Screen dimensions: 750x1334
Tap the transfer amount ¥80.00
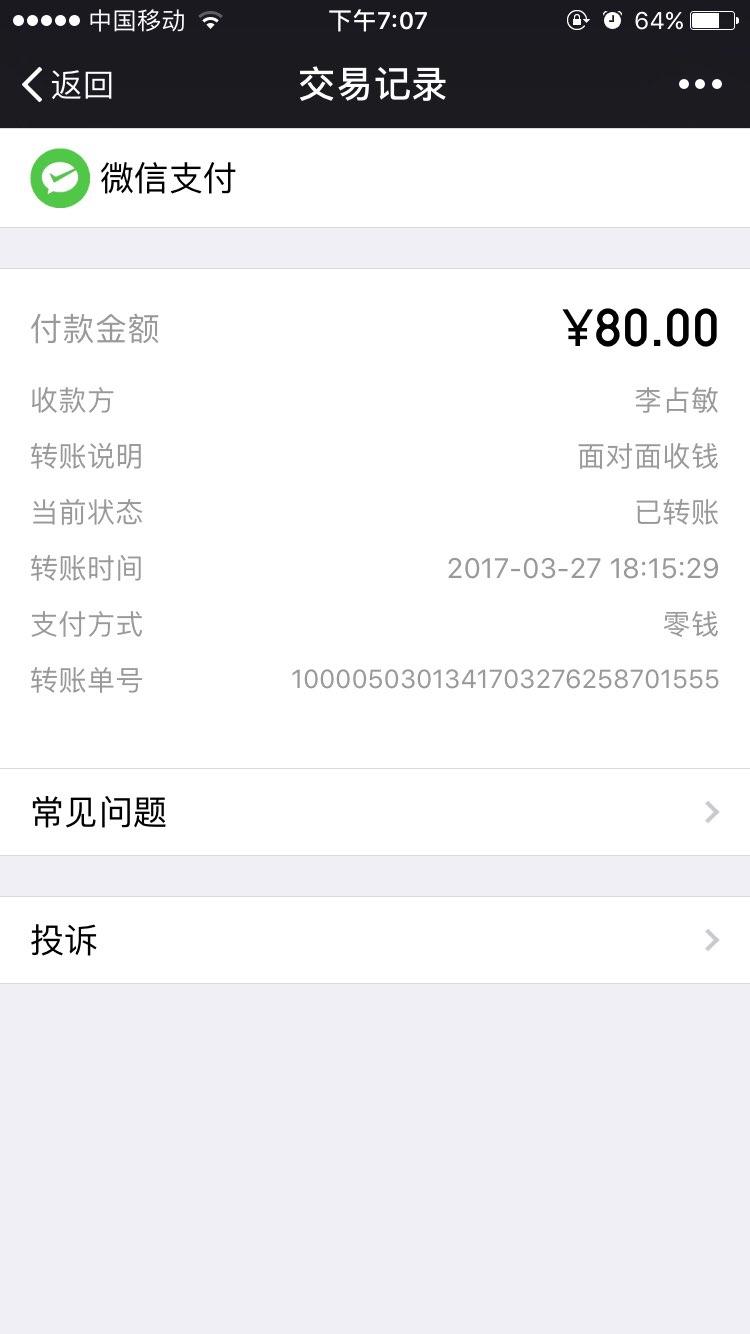(641, 326)
